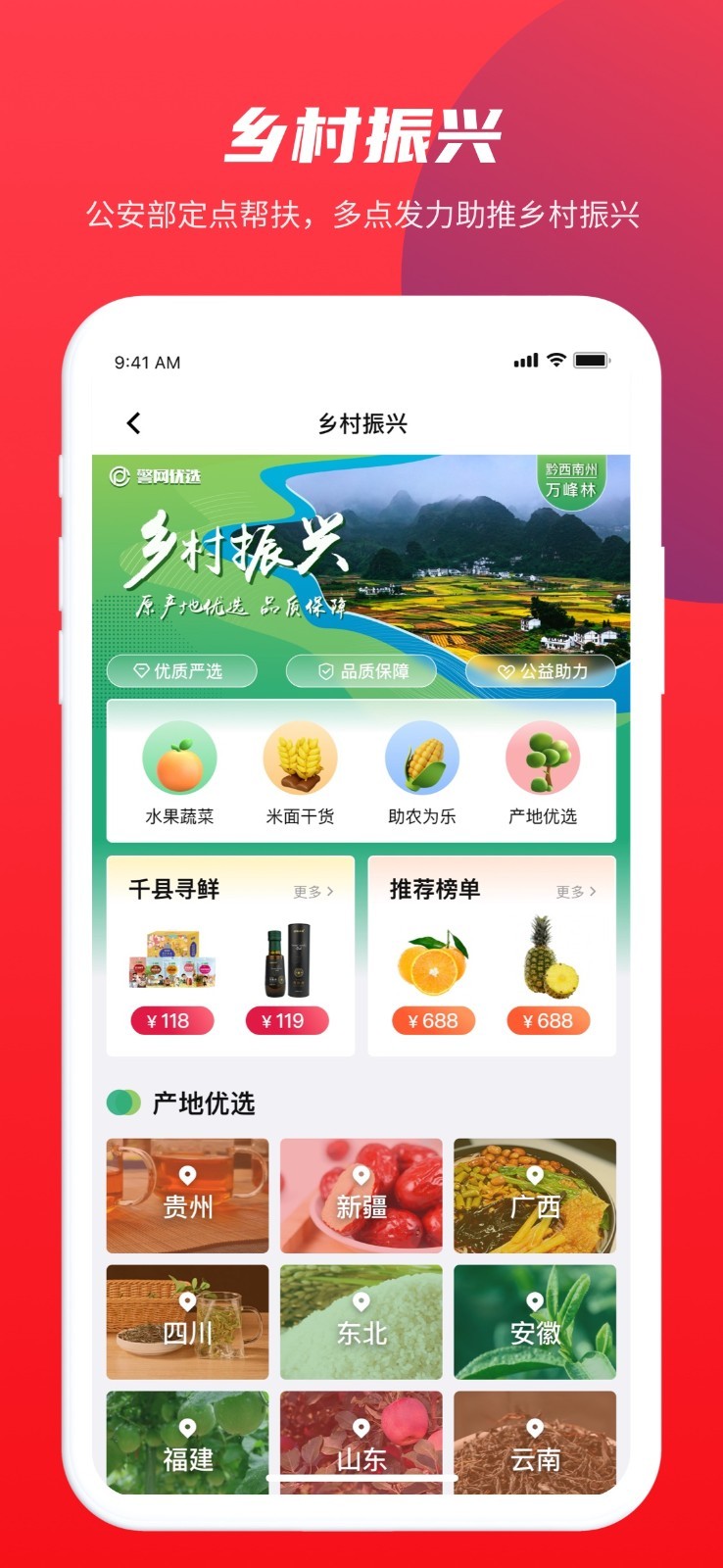Toggle the 优质严选 filter pill

click(x=181, y=671)
